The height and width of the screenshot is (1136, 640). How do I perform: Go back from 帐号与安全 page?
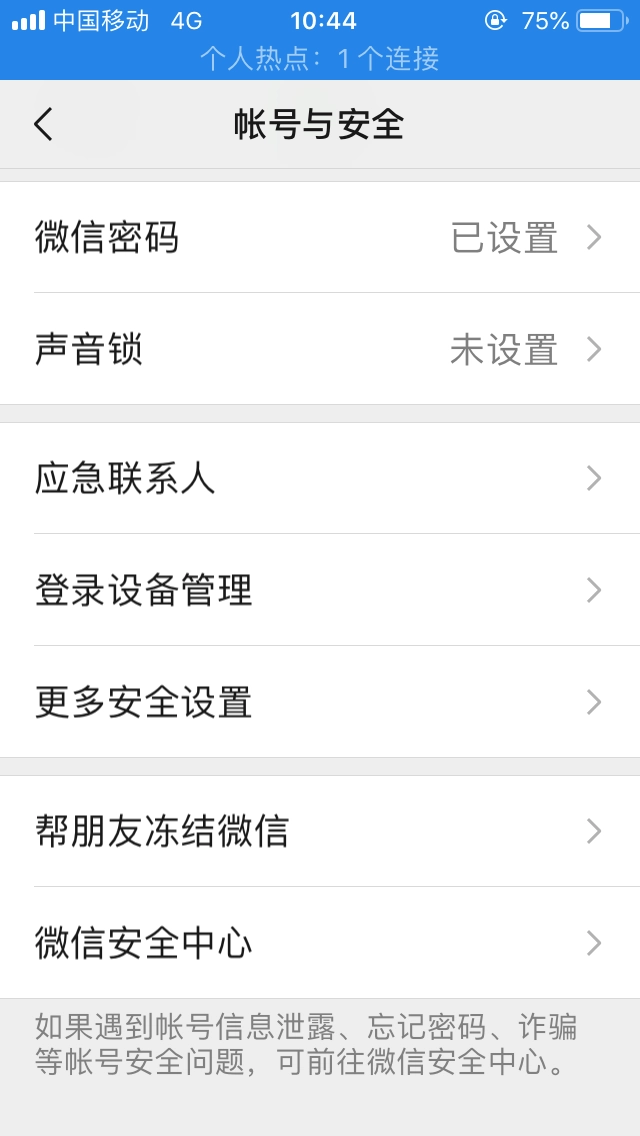click(43, 124)
